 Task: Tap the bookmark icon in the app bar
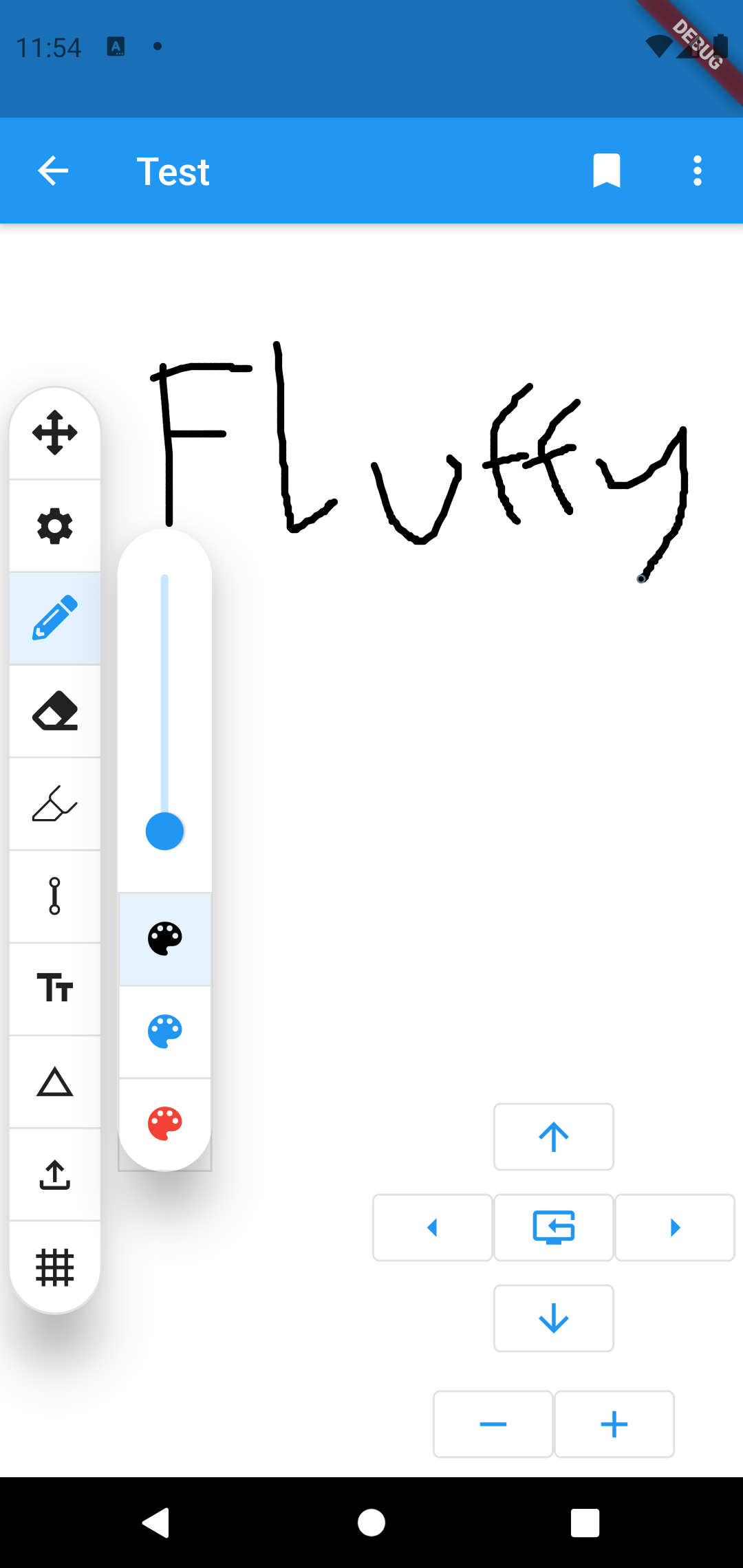pyautogui.click(x=606, y=171)
